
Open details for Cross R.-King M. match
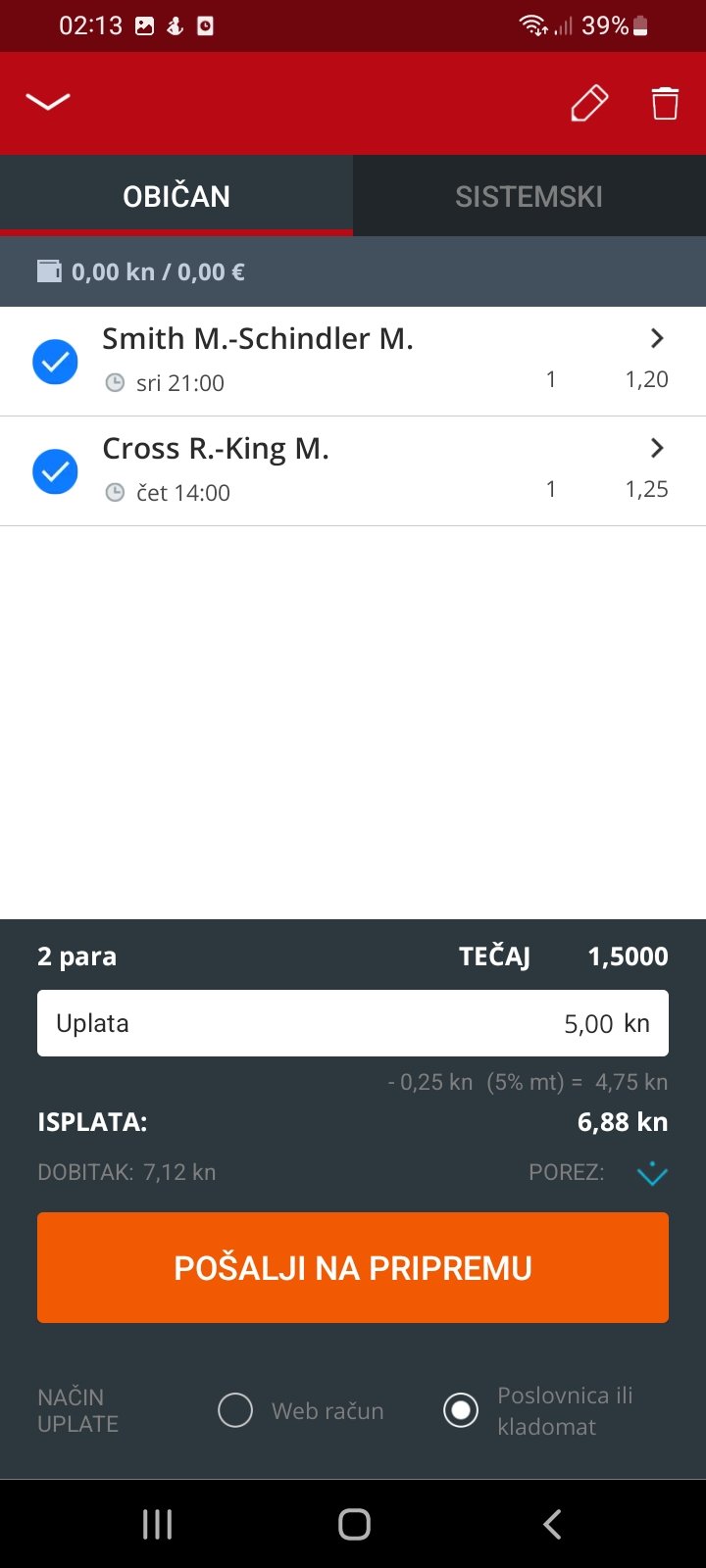pos(657,449)
